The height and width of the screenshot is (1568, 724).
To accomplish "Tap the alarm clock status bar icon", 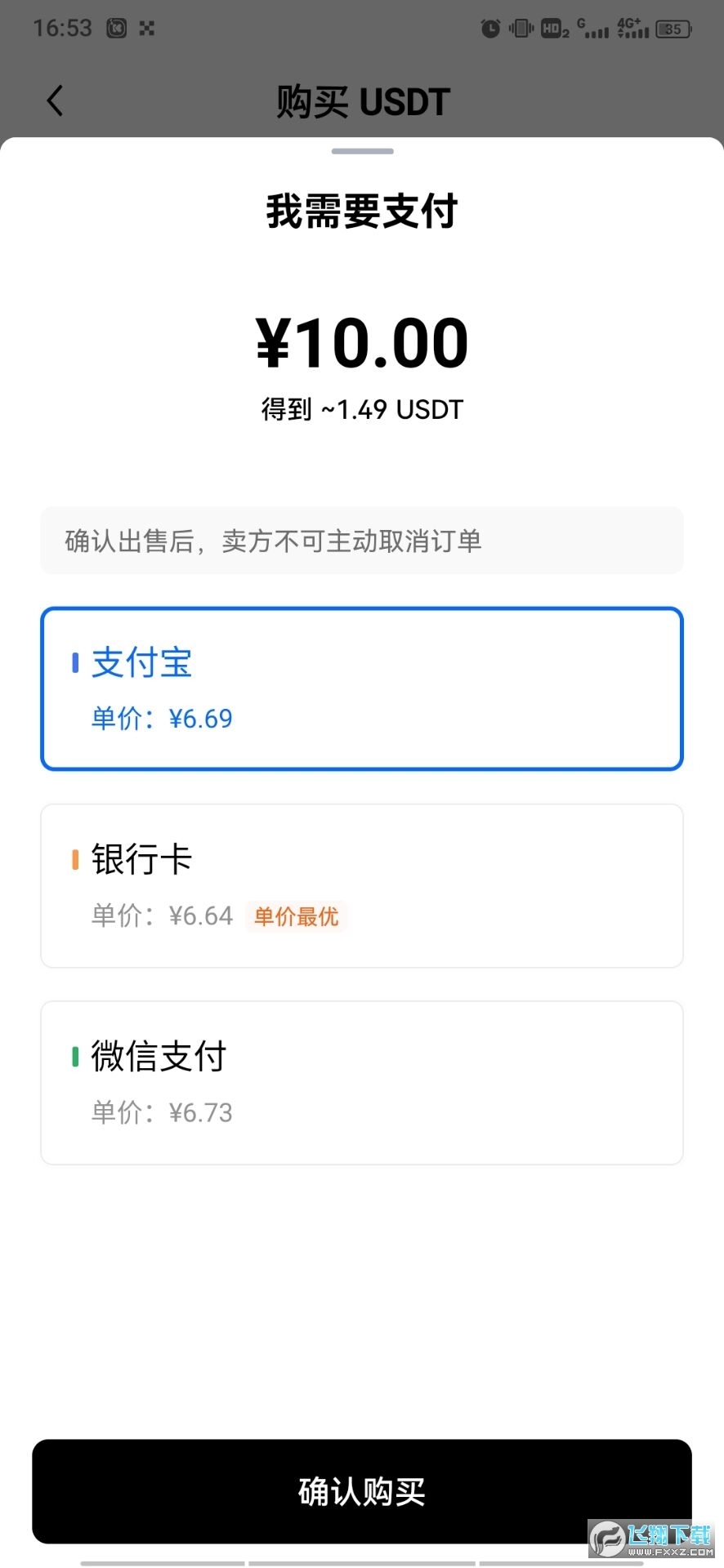I will 490,28.
